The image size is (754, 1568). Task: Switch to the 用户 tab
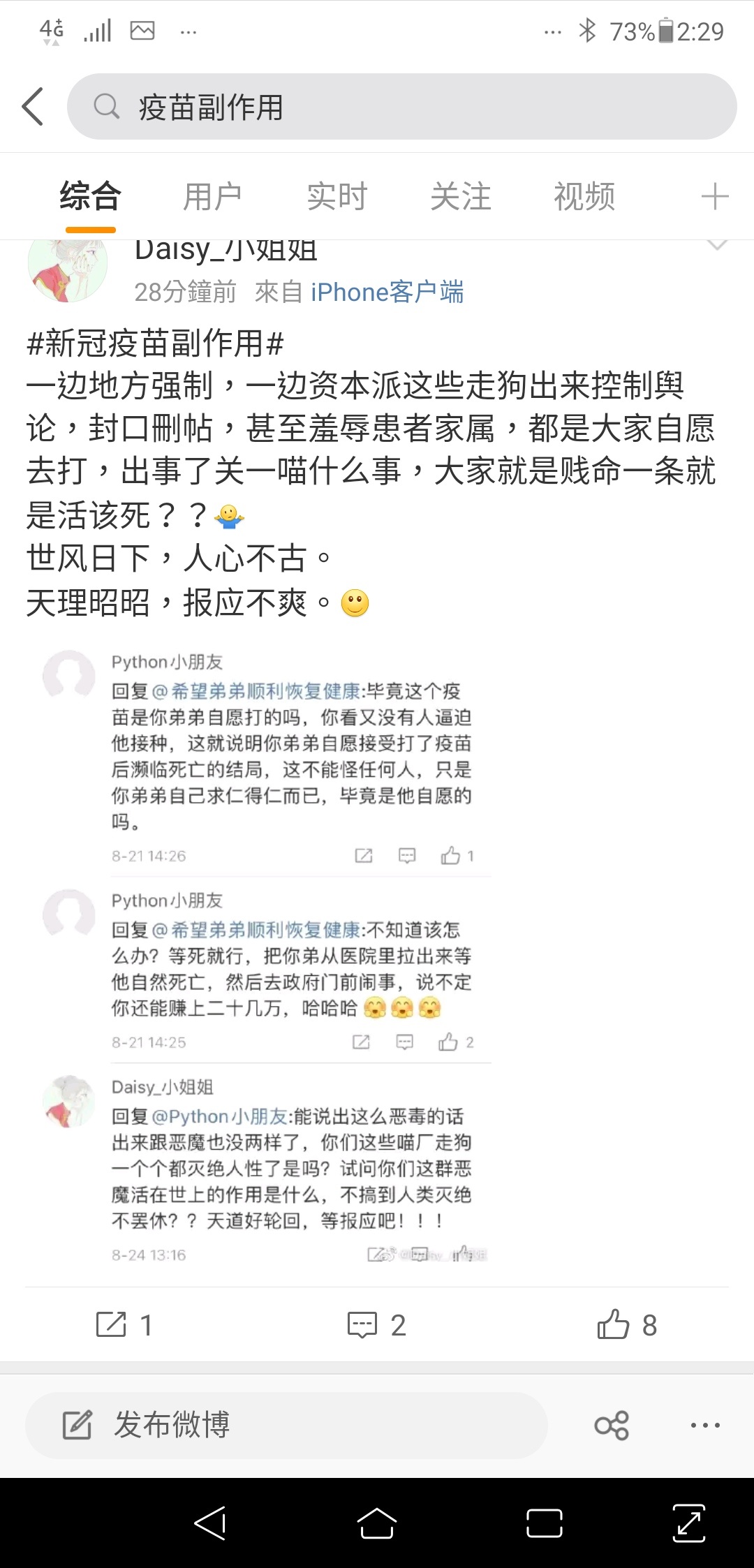[212, 196]
